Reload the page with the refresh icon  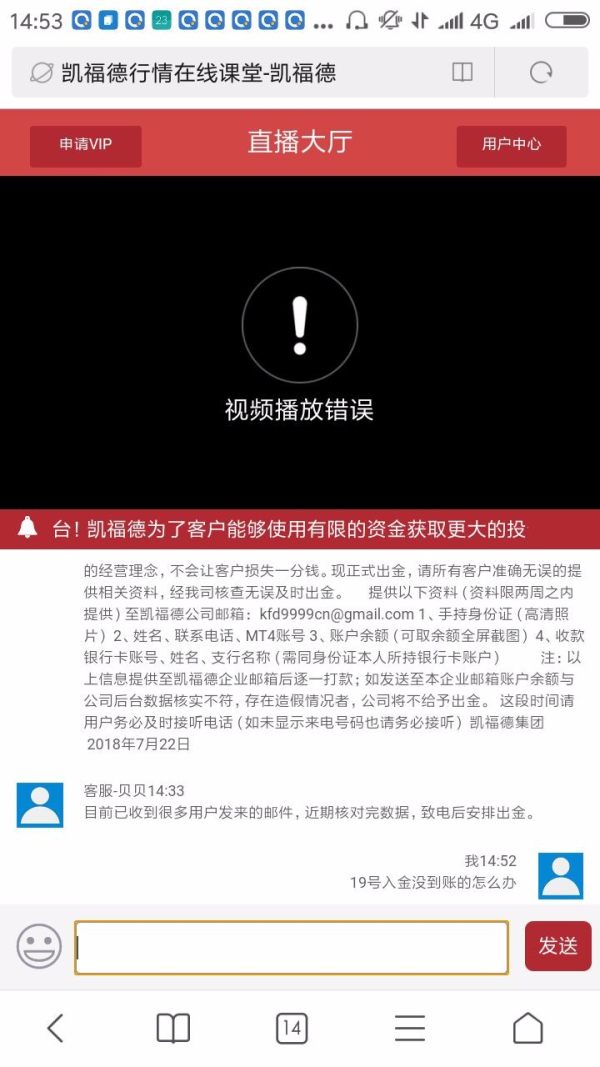pyautogui.click(x=541, y=72)
